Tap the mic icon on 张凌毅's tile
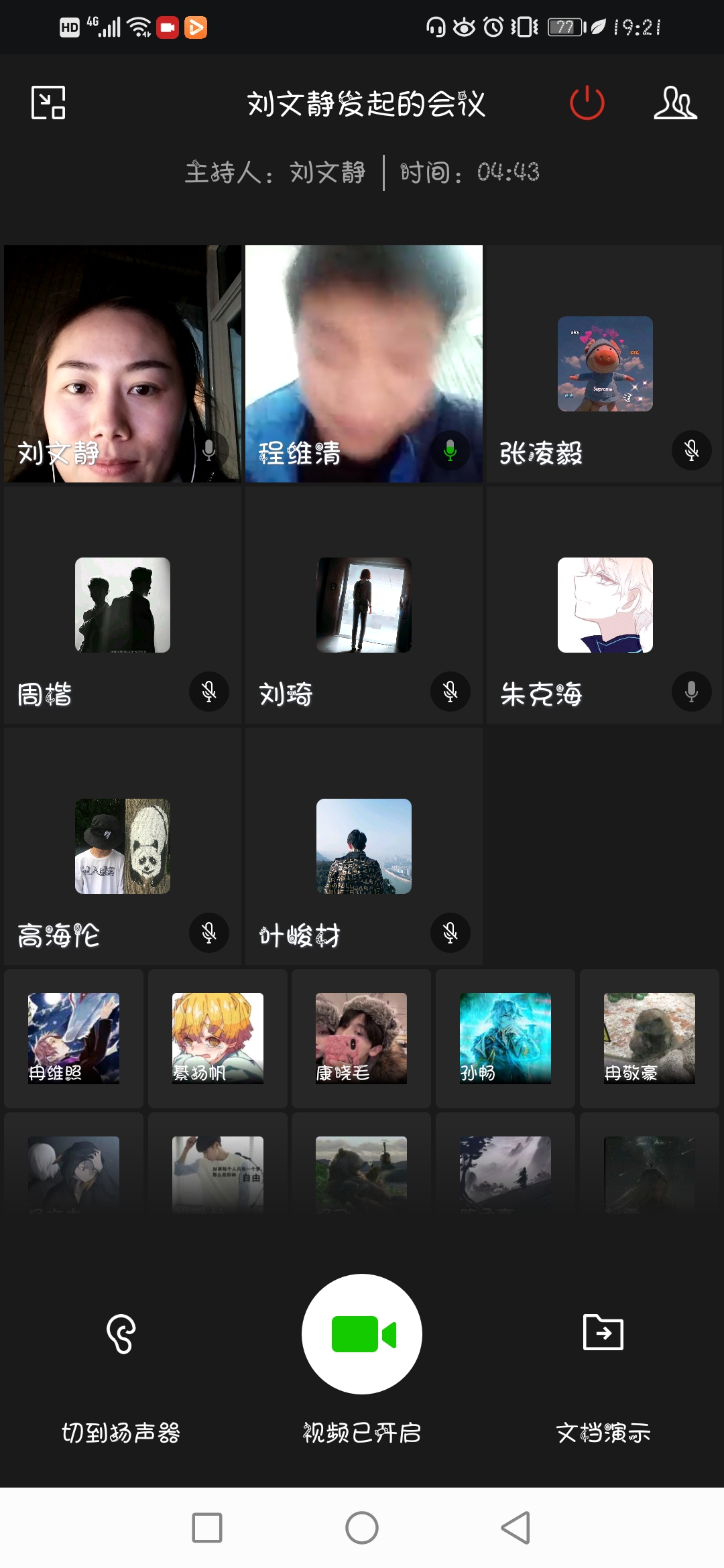724x1568 pixels. (691, 450)
